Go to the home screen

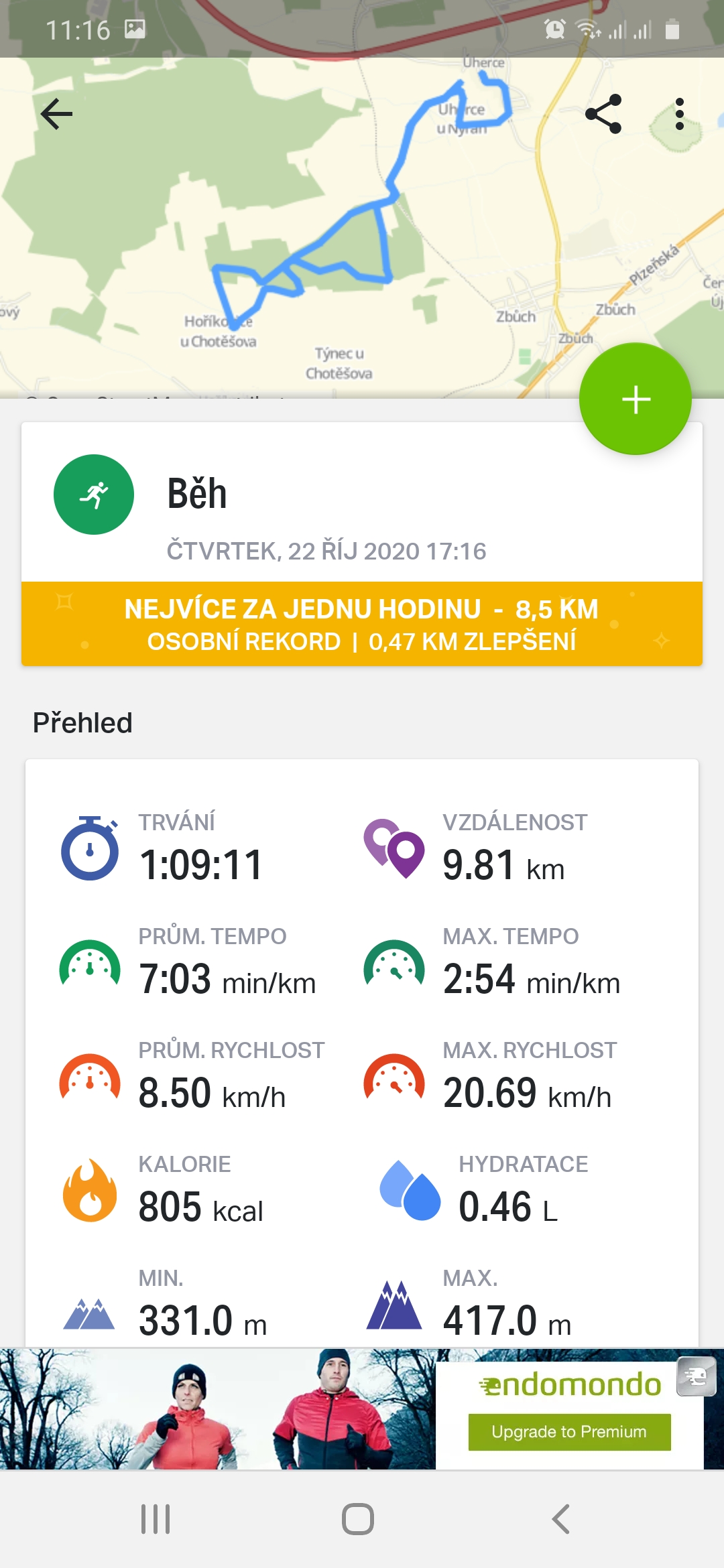tap(358, 1519)
